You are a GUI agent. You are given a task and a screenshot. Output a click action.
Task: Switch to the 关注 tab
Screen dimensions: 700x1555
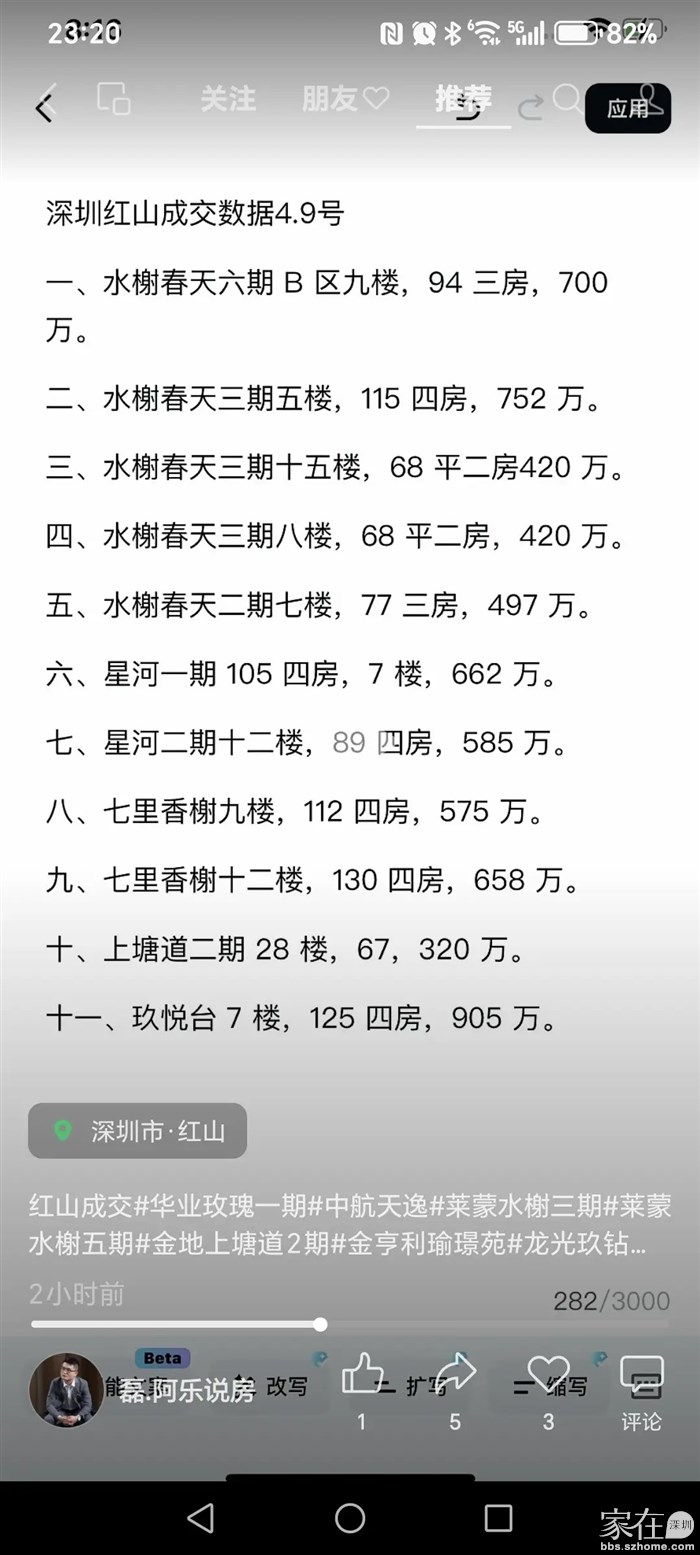pyautogui.click(x=228, y=99)
